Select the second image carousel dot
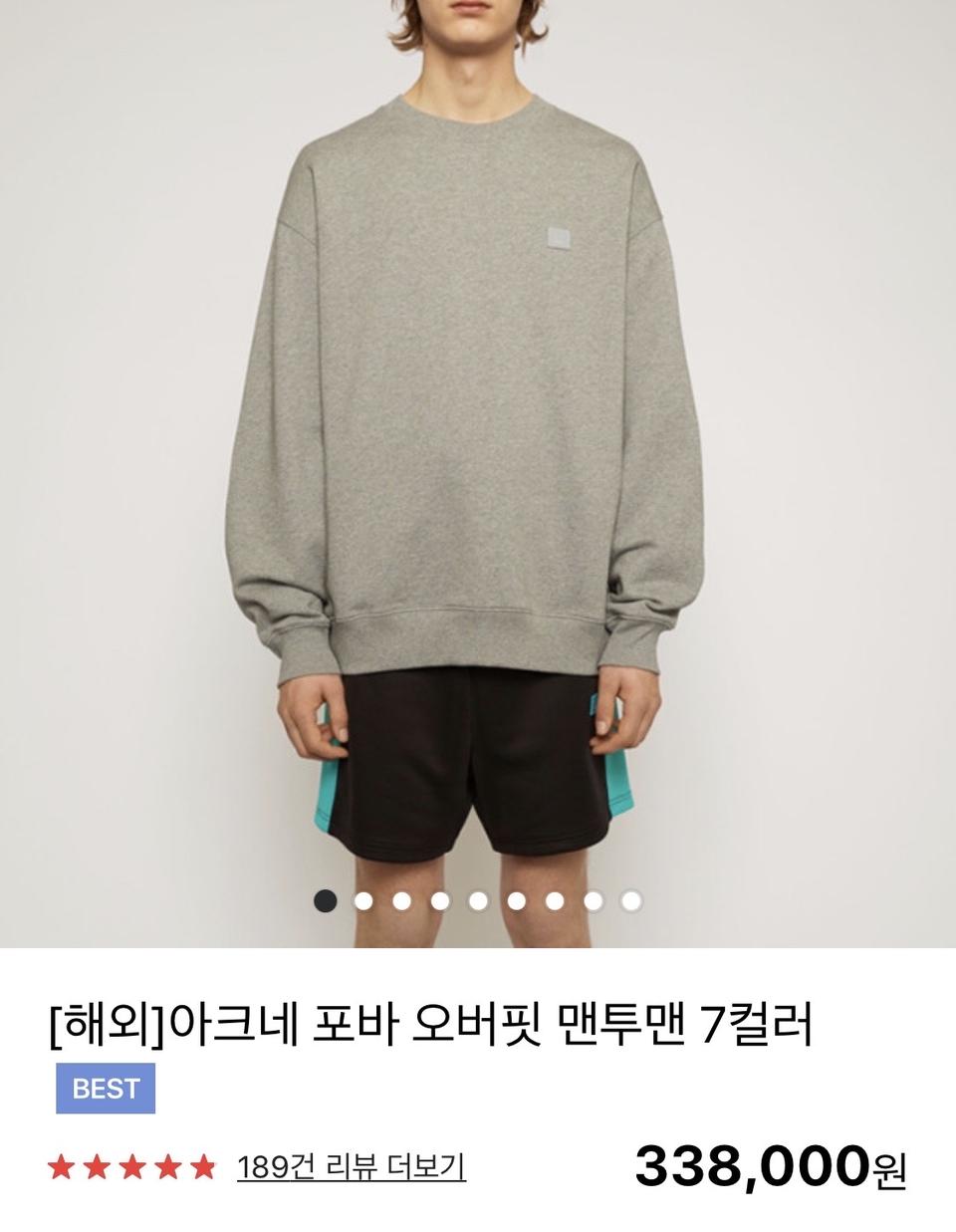The image size is (956, 1232). [364, 902]
